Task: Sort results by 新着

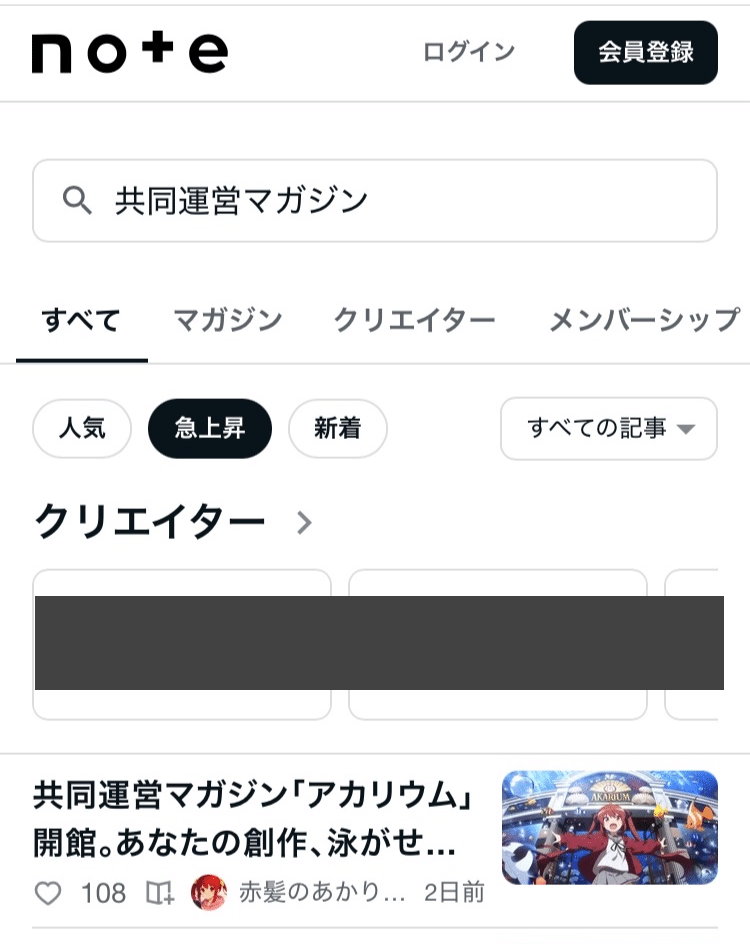Action: click(x=337, y=429)
